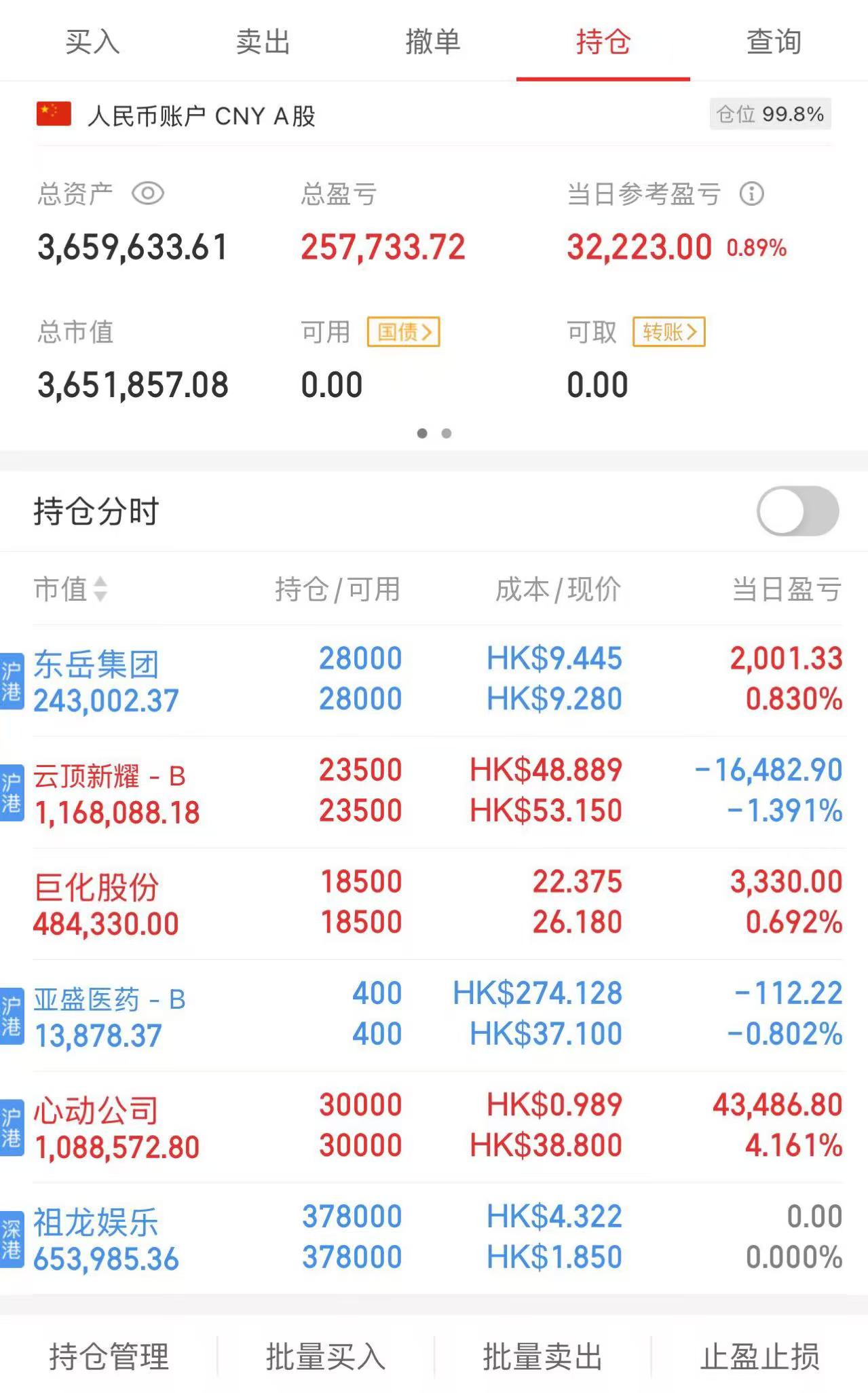Enable the 持仓分时 switch
This screenshot has width=868, height=1393.
click(797, 511)
